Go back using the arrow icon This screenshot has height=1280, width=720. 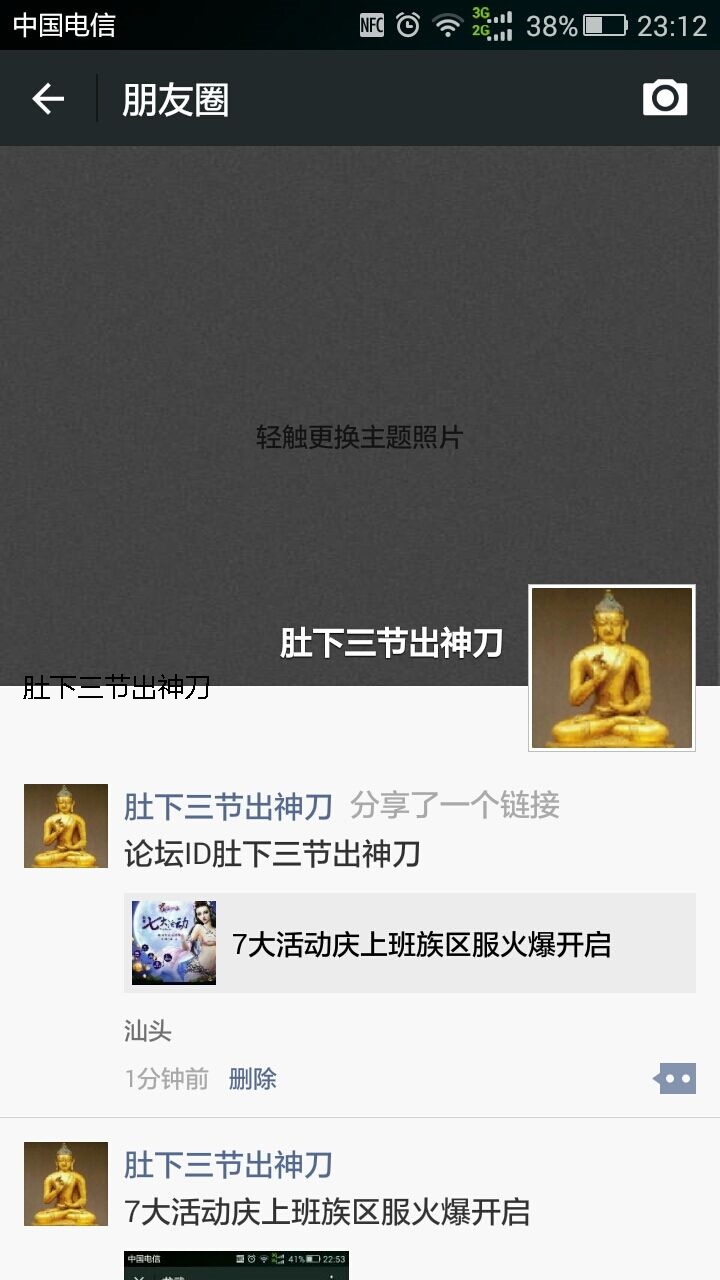pos(48,99)
